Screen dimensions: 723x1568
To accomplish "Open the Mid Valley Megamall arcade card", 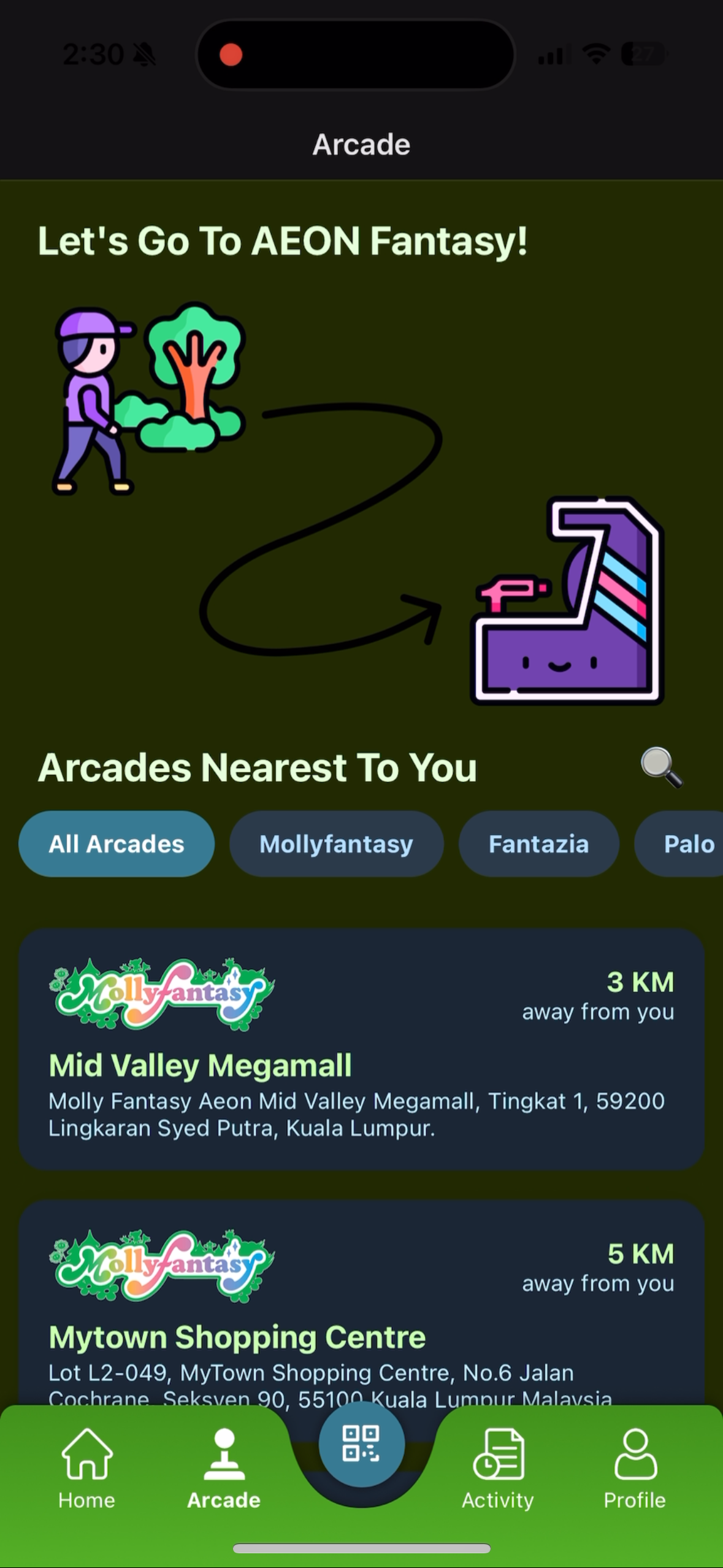I will click(361, 1049).
